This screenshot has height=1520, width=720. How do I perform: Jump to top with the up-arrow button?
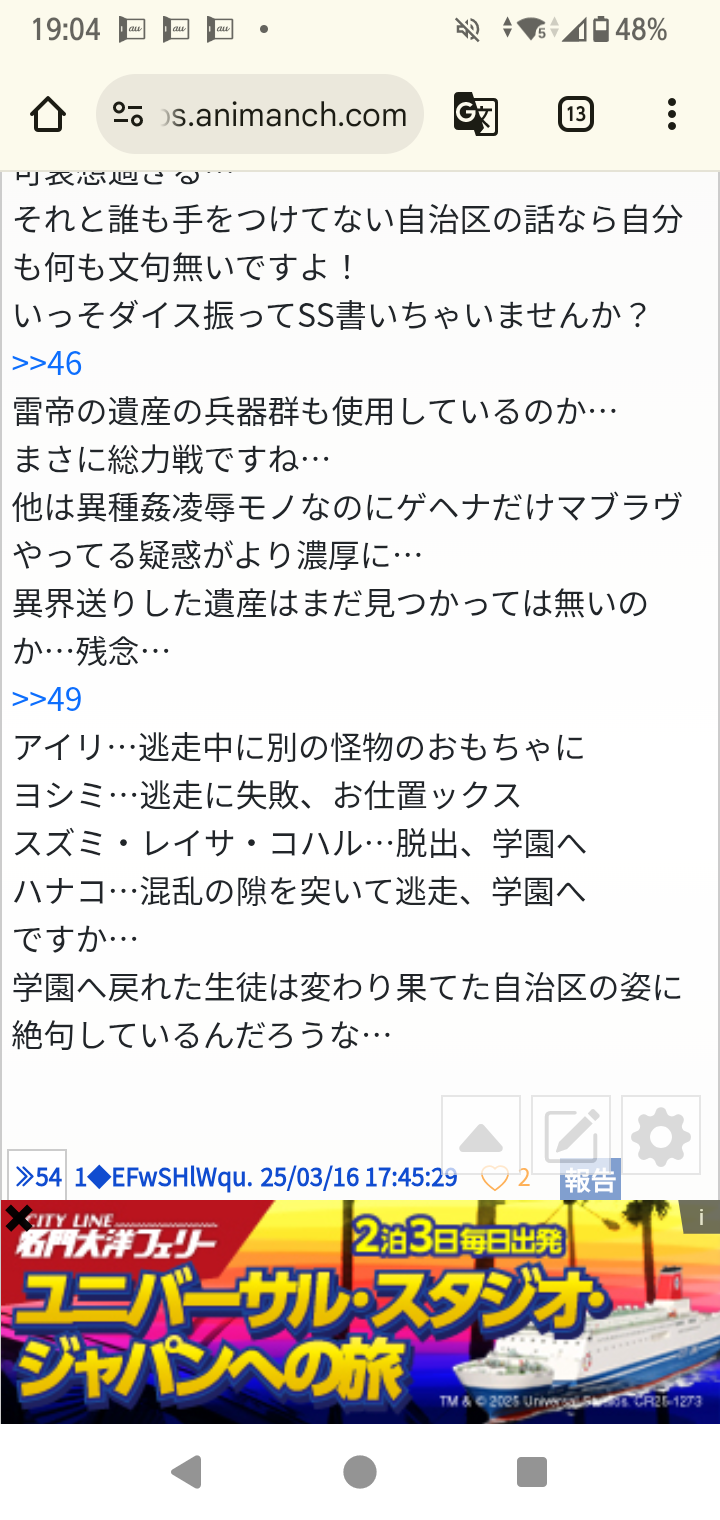[x=481, y=1138]
